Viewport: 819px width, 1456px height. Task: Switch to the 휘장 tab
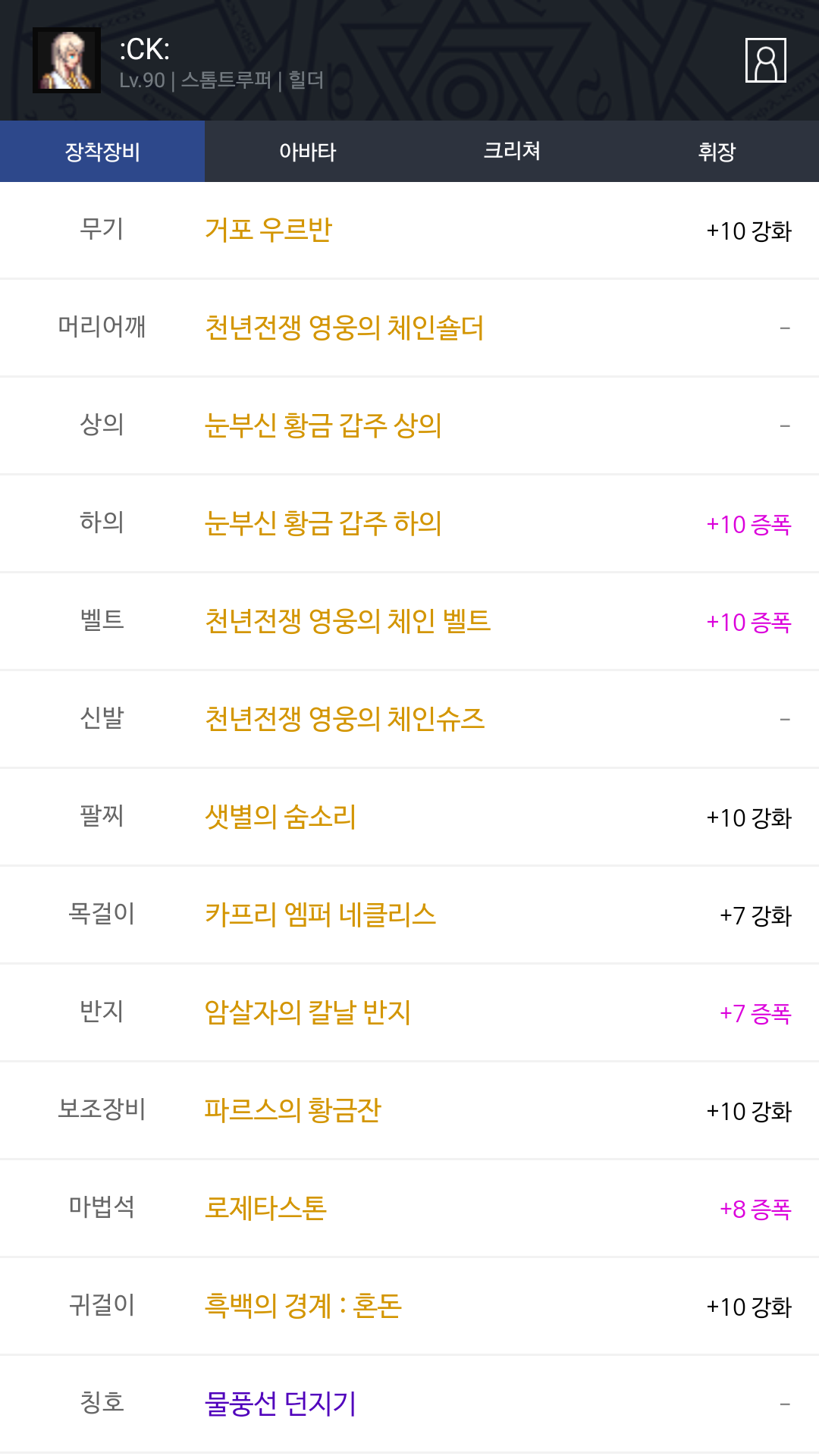coord(717,152)
